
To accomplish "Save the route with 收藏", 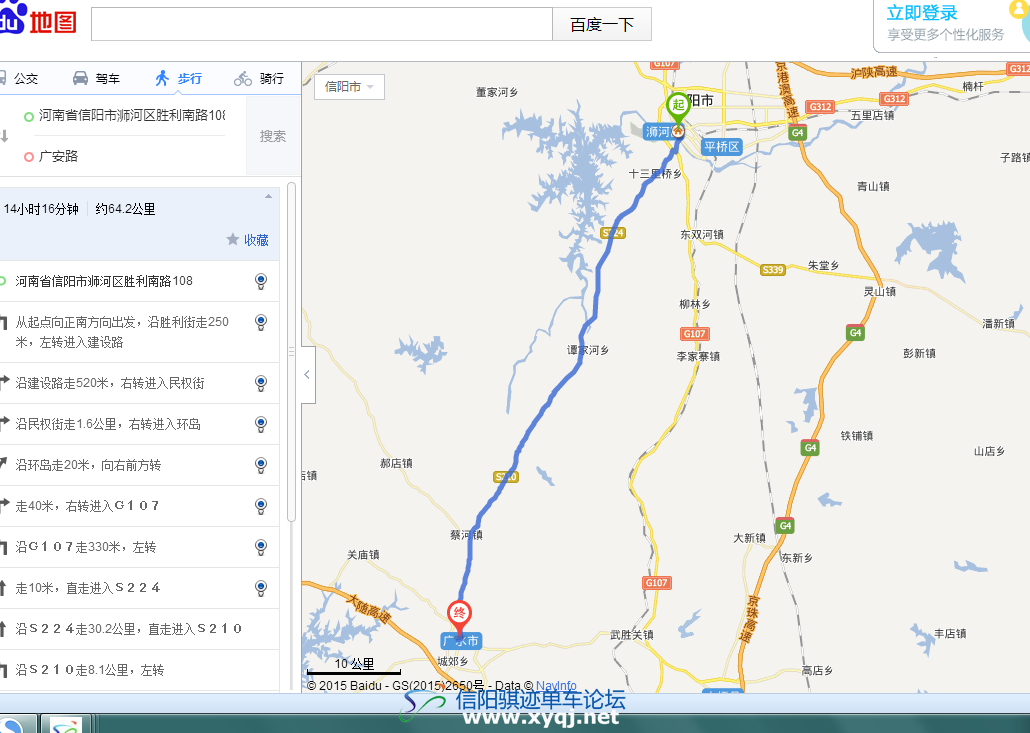I will [248, 240].
